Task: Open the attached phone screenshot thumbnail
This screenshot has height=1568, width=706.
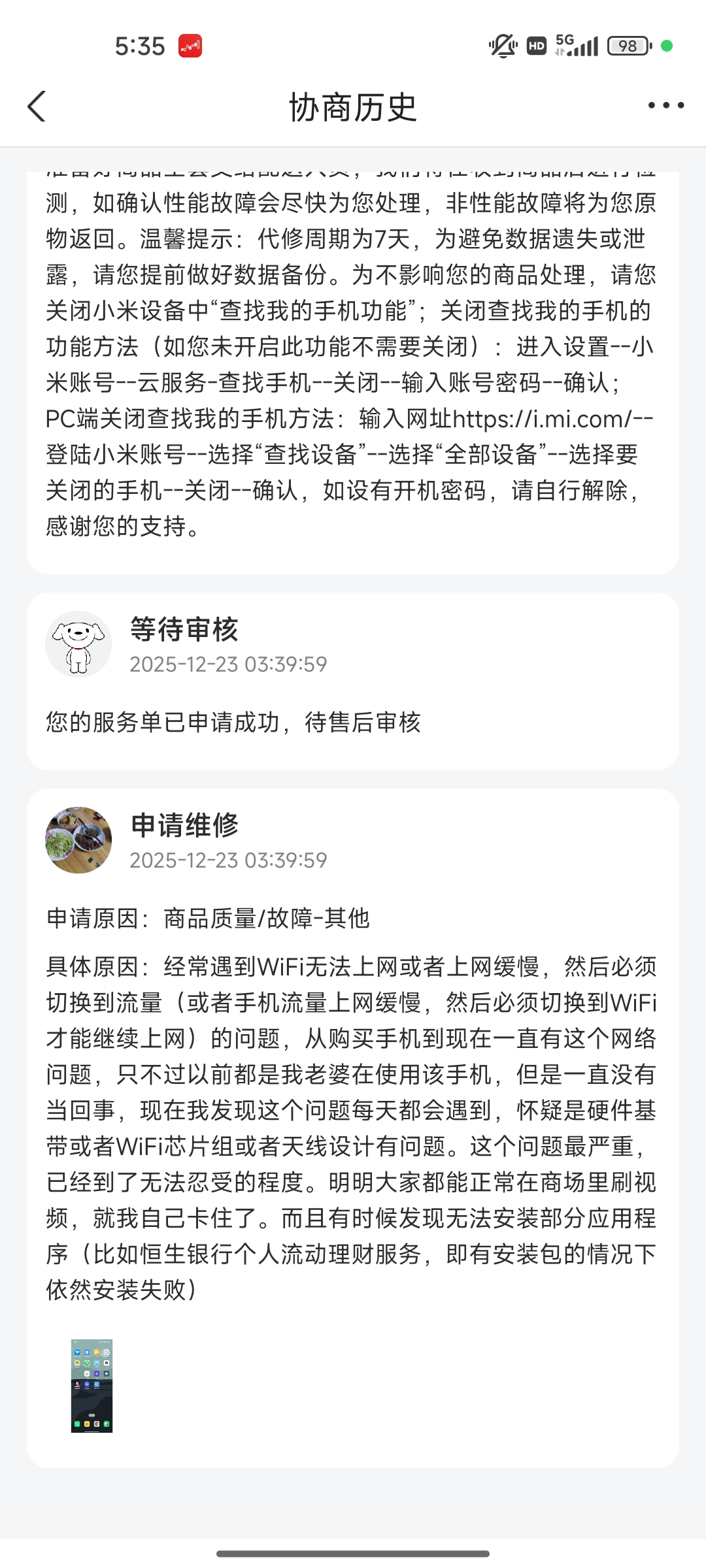Action: pos(92,1386)
